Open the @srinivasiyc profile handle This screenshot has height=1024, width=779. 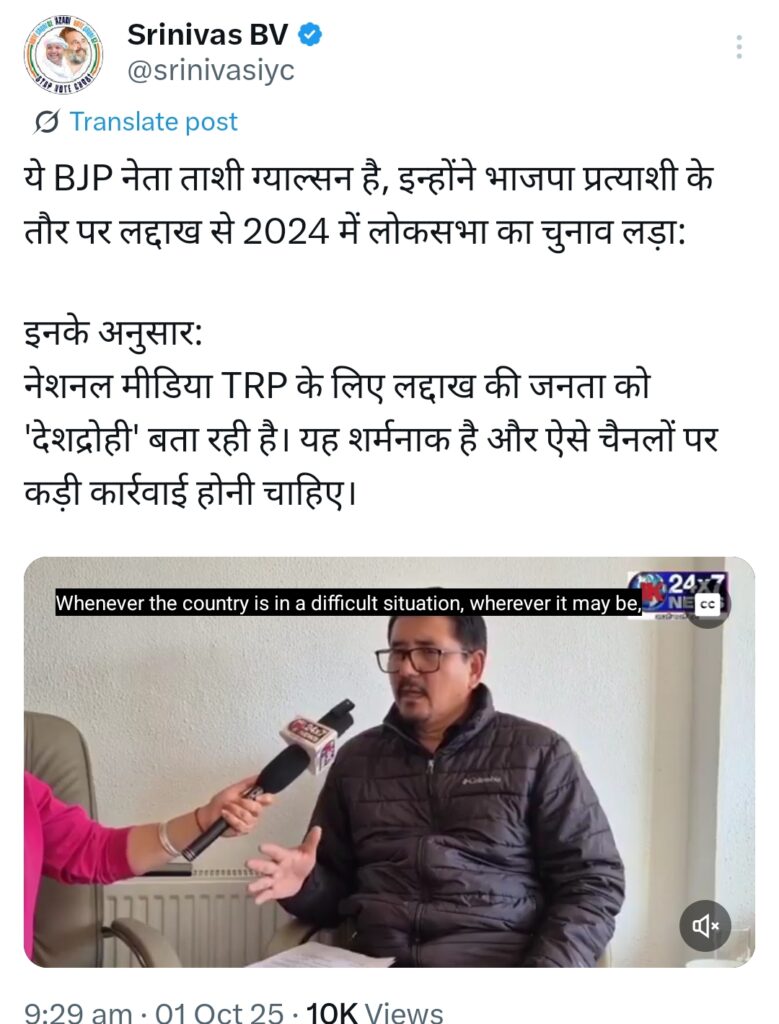coord(210,71)
